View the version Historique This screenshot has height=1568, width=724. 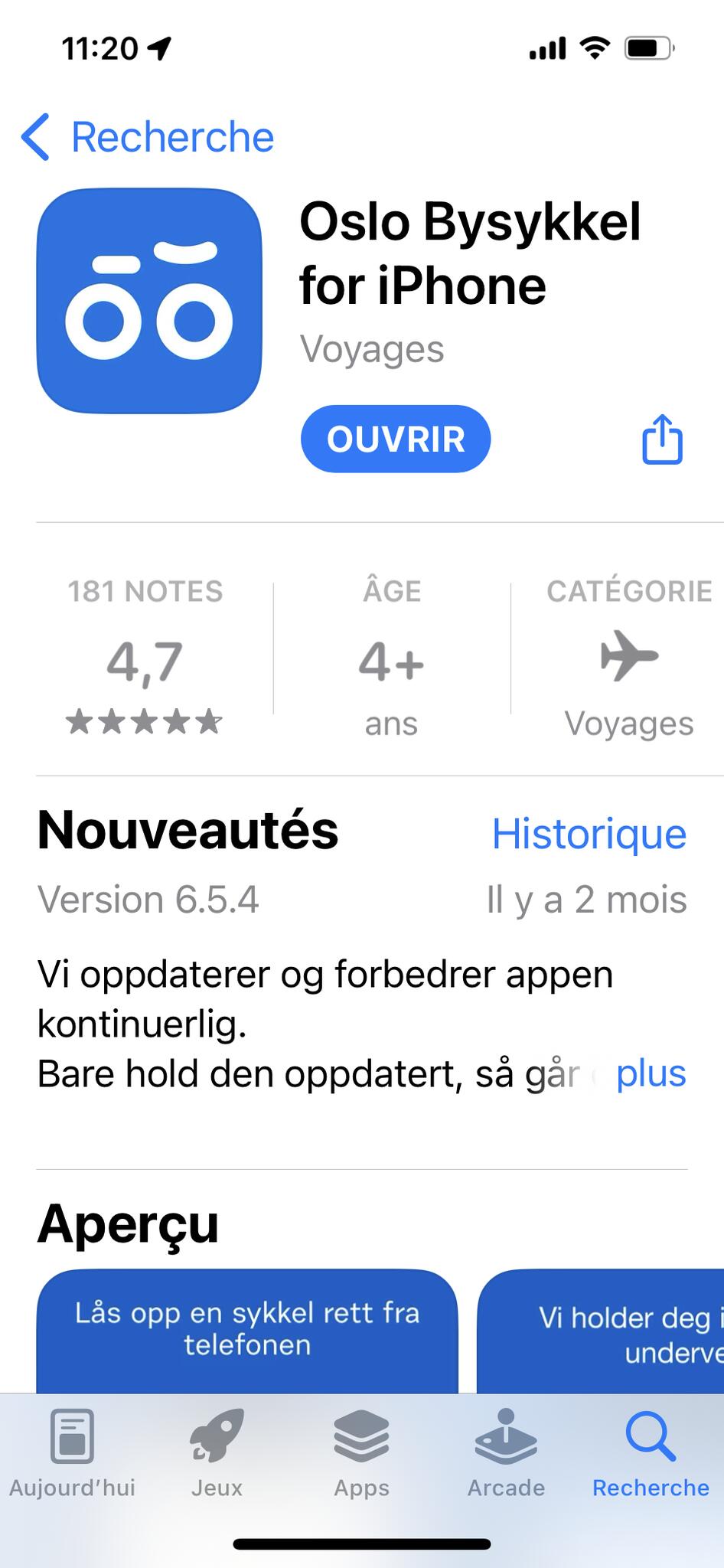coord(589,834)
